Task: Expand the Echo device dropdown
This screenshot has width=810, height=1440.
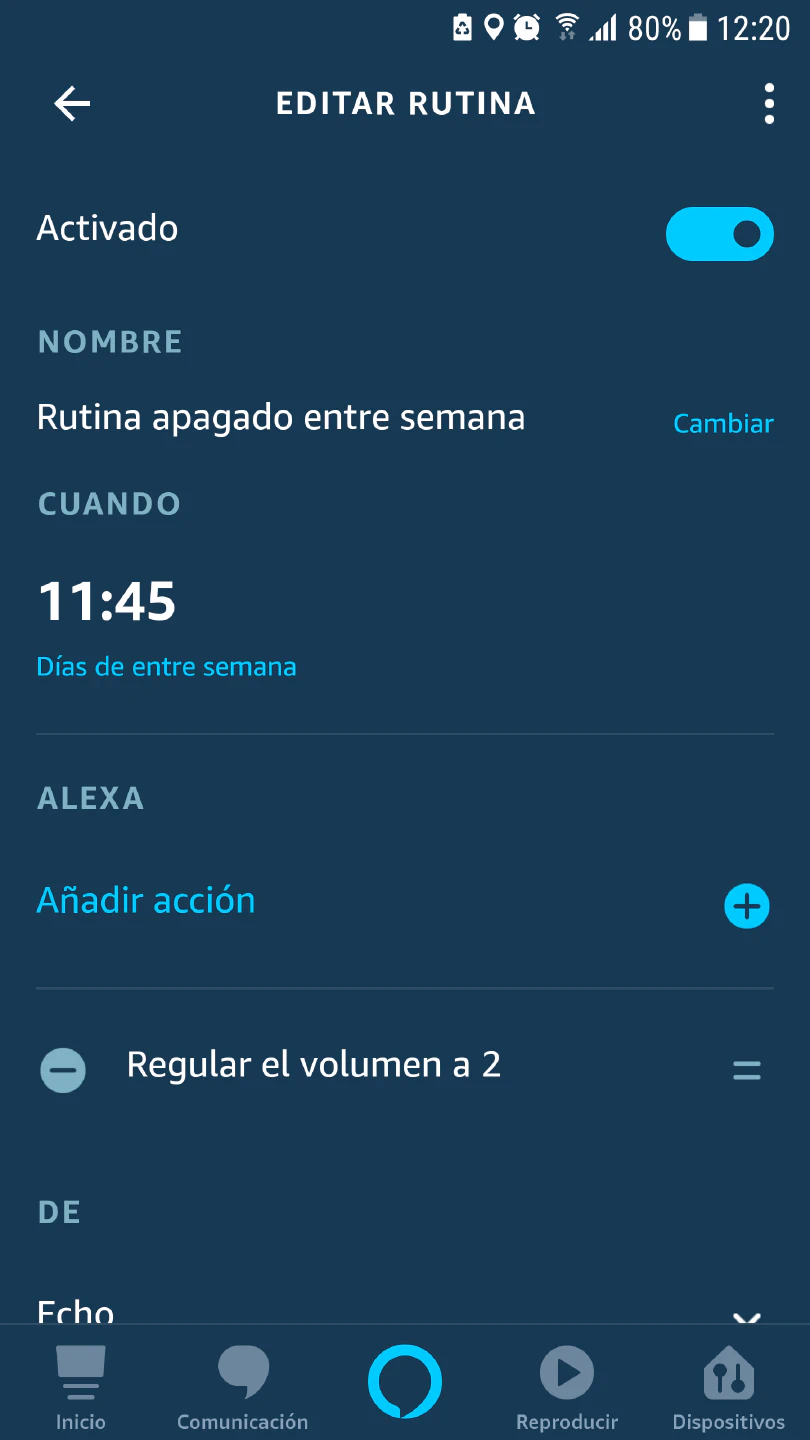Action: click(746, 1316)
